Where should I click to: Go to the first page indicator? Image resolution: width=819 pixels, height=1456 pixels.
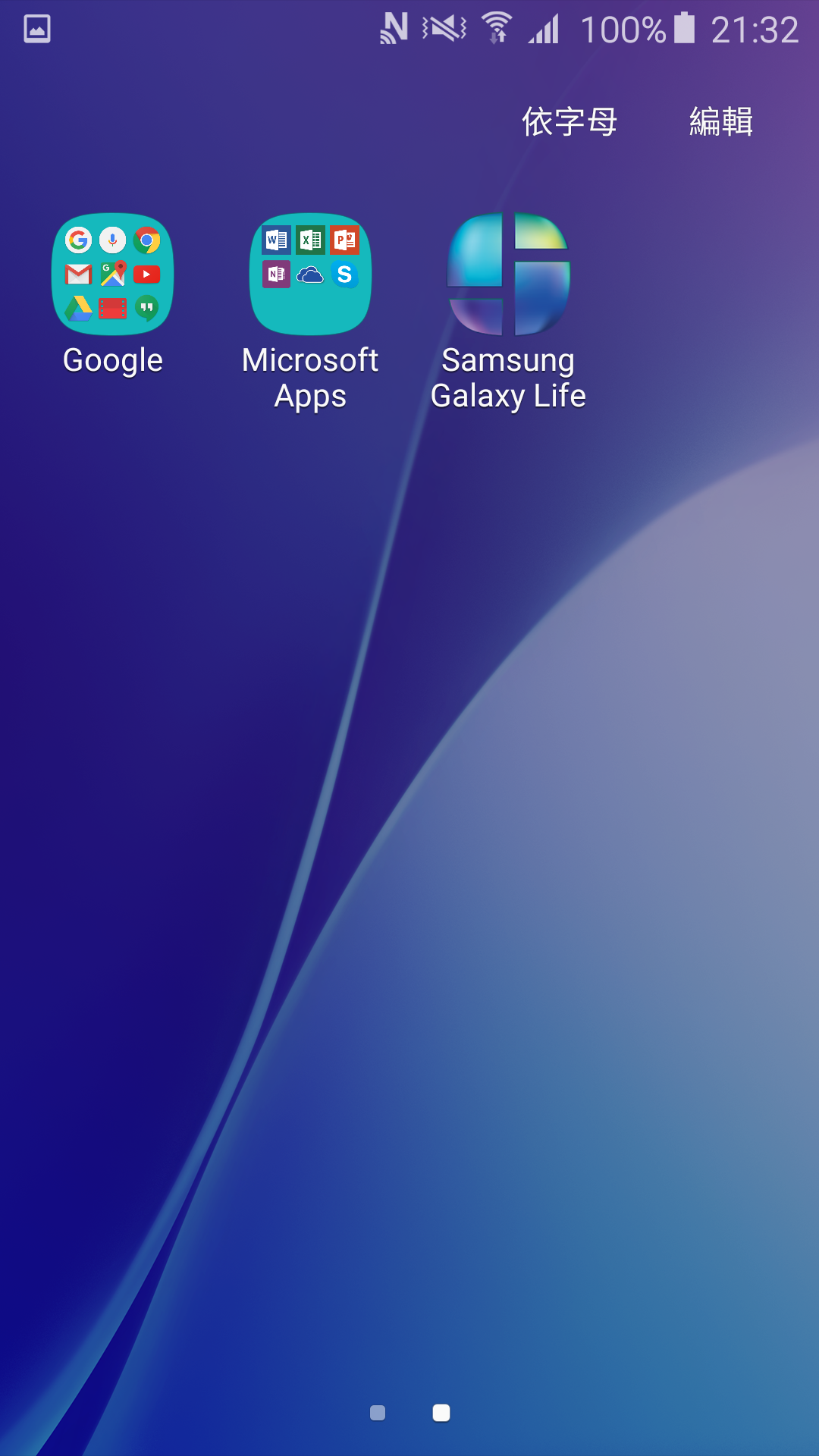coord(378,1413)
